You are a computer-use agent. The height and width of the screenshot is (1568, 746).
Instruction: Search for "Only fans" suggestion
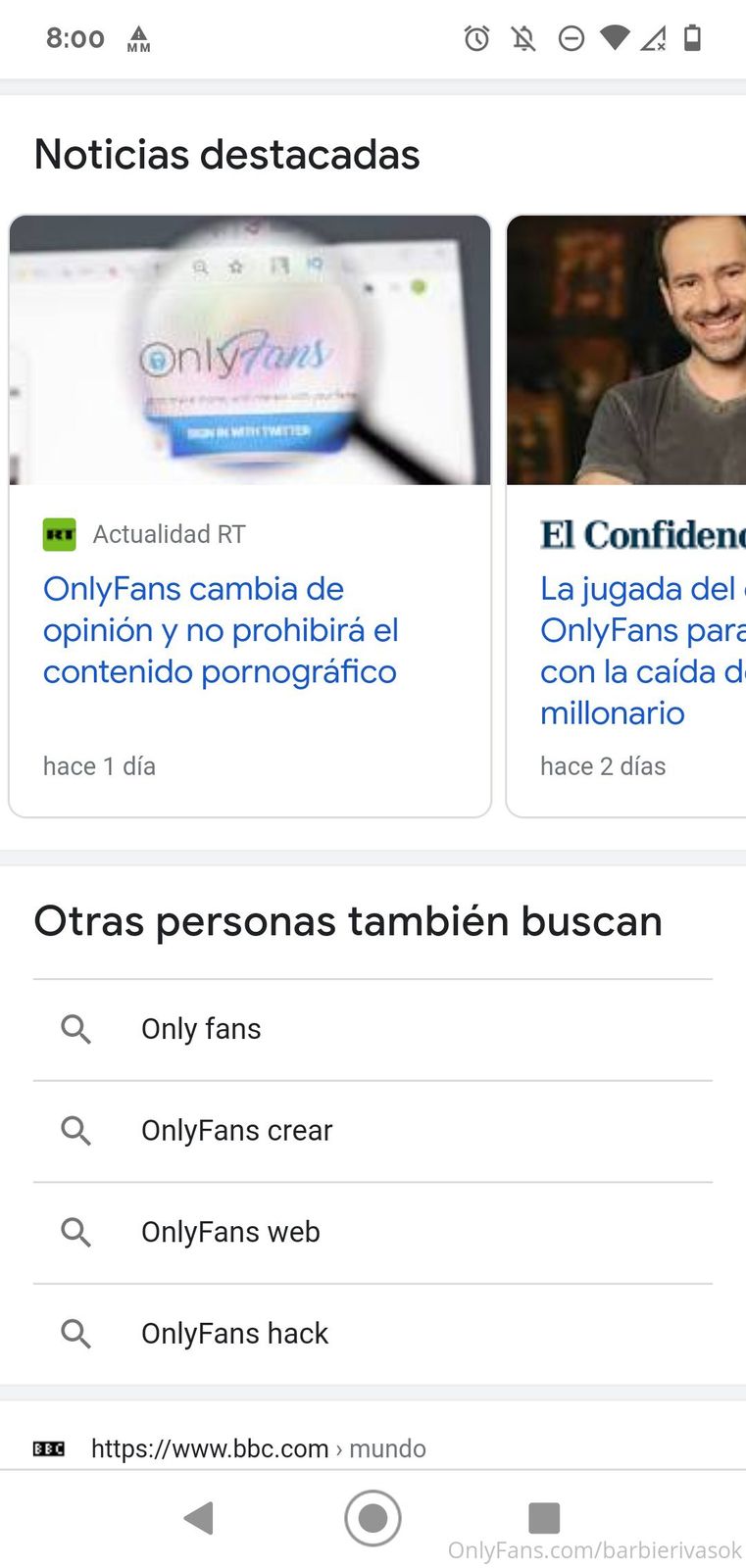tap(201, 1029)
